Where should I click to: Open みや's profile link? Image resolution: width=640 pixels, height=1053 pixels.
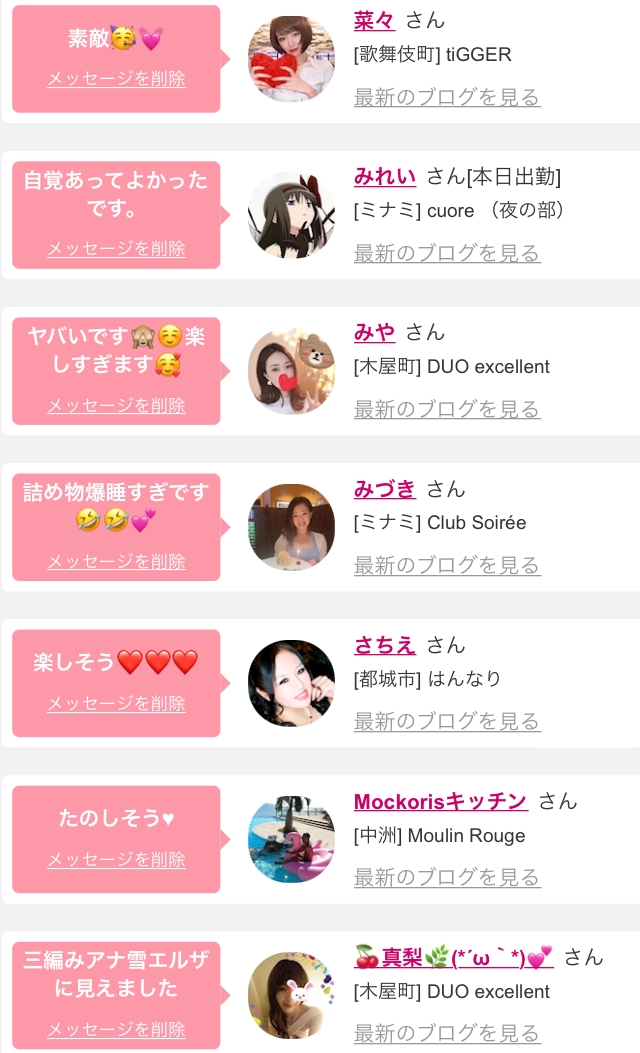tap(375, 332)
